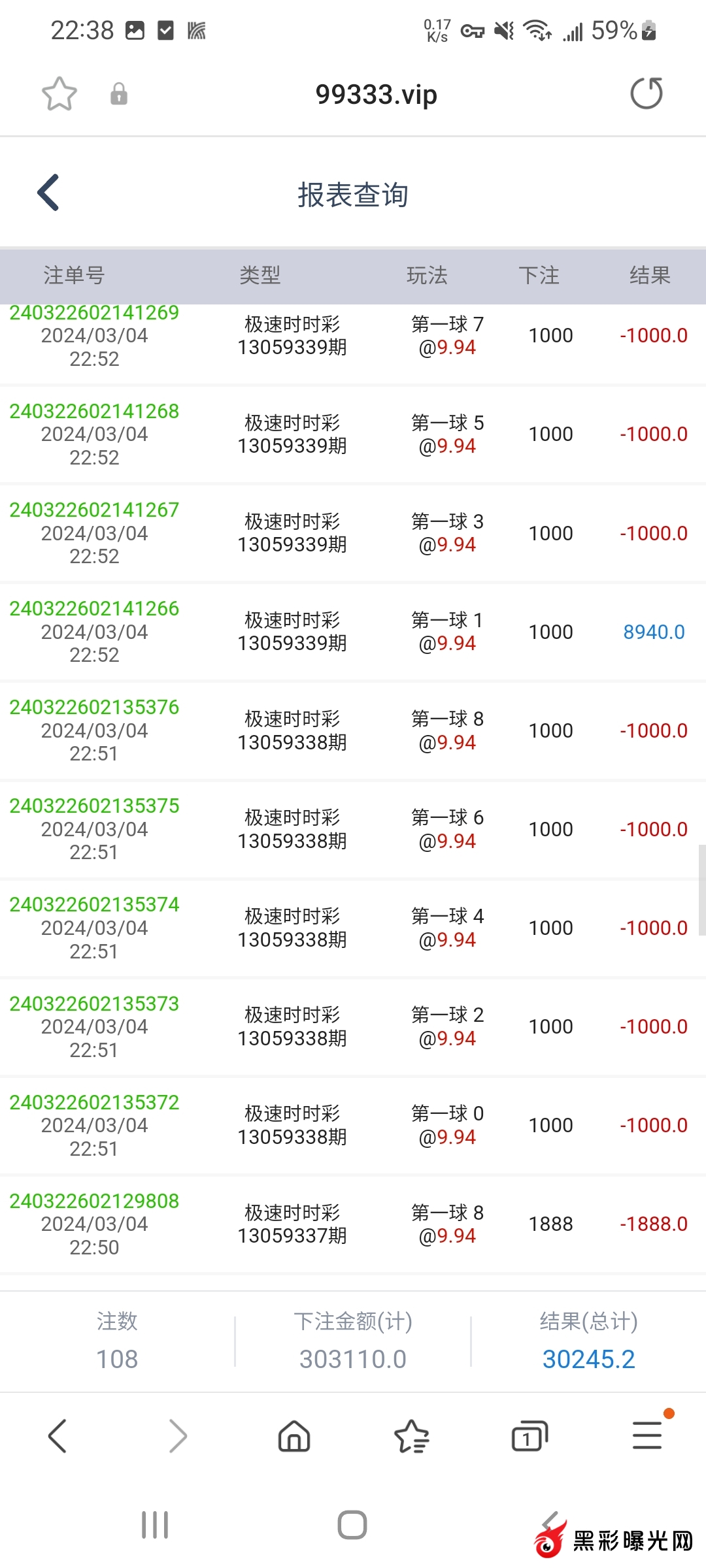Reload the page with the refresh icon
Viewport: 706px width, 1568px height.
647,93
